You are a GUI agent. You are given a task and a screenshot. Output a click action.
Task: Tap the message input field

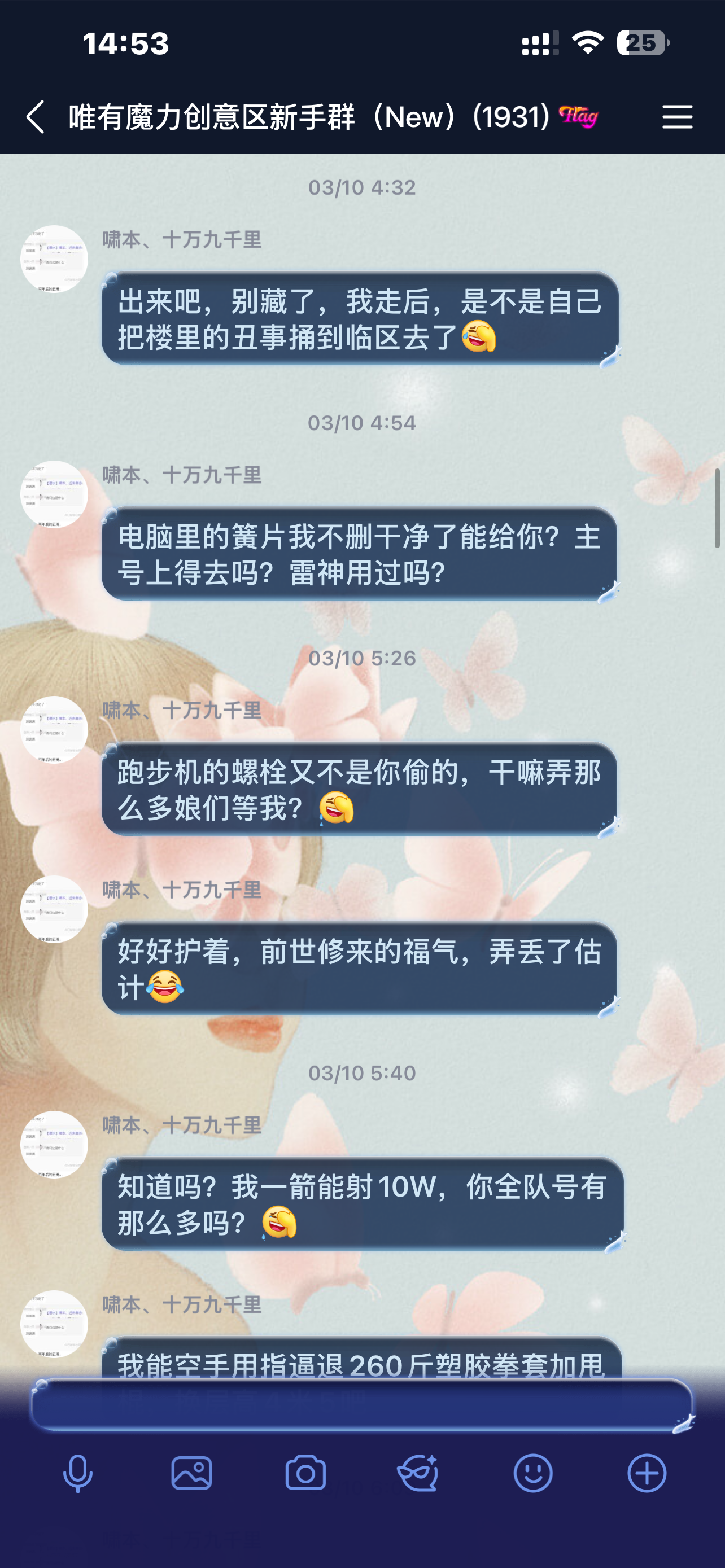coord(361,1405)
